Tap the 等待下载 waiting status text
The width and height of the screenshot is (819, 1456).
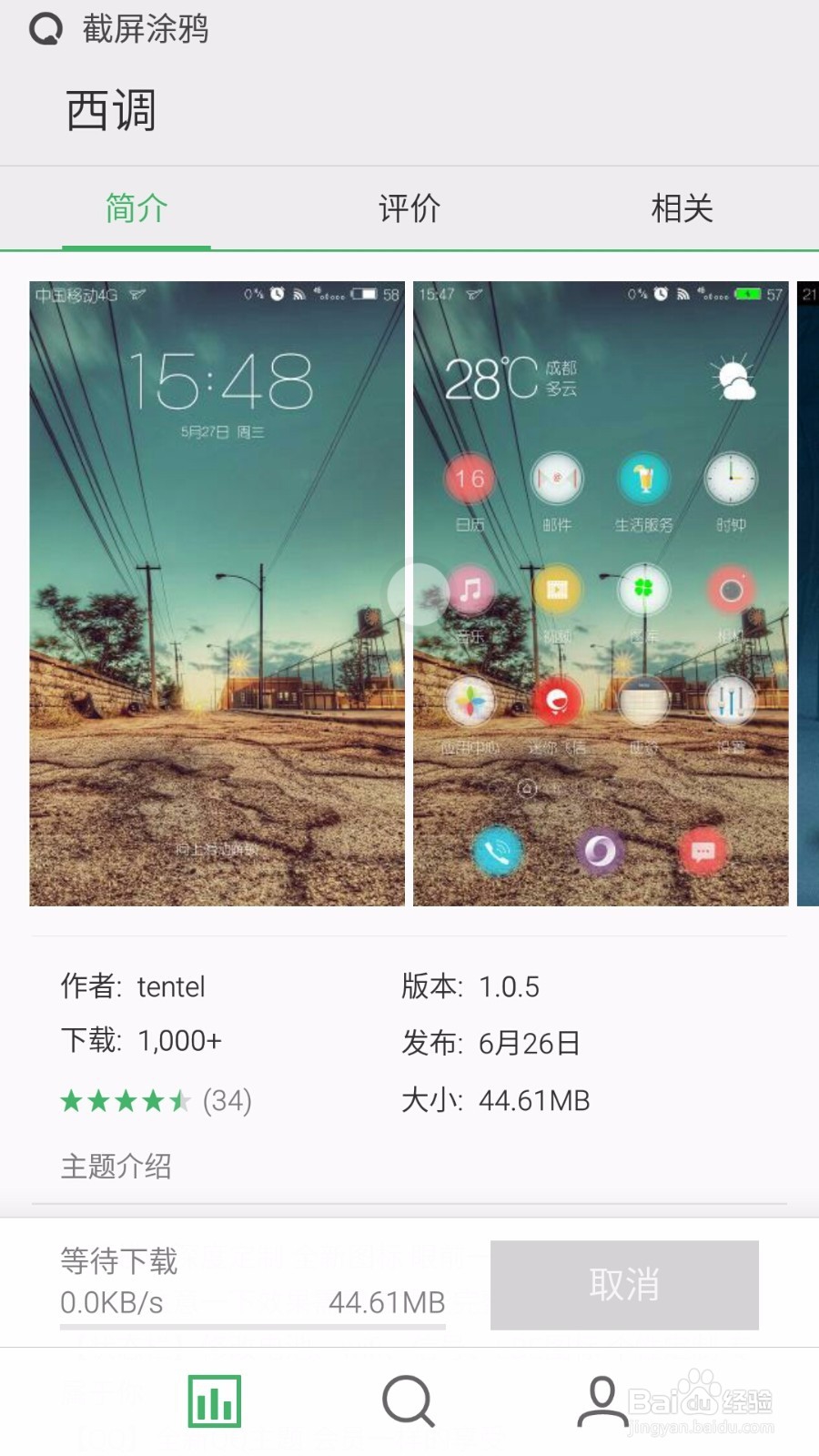click(118, 1261)
